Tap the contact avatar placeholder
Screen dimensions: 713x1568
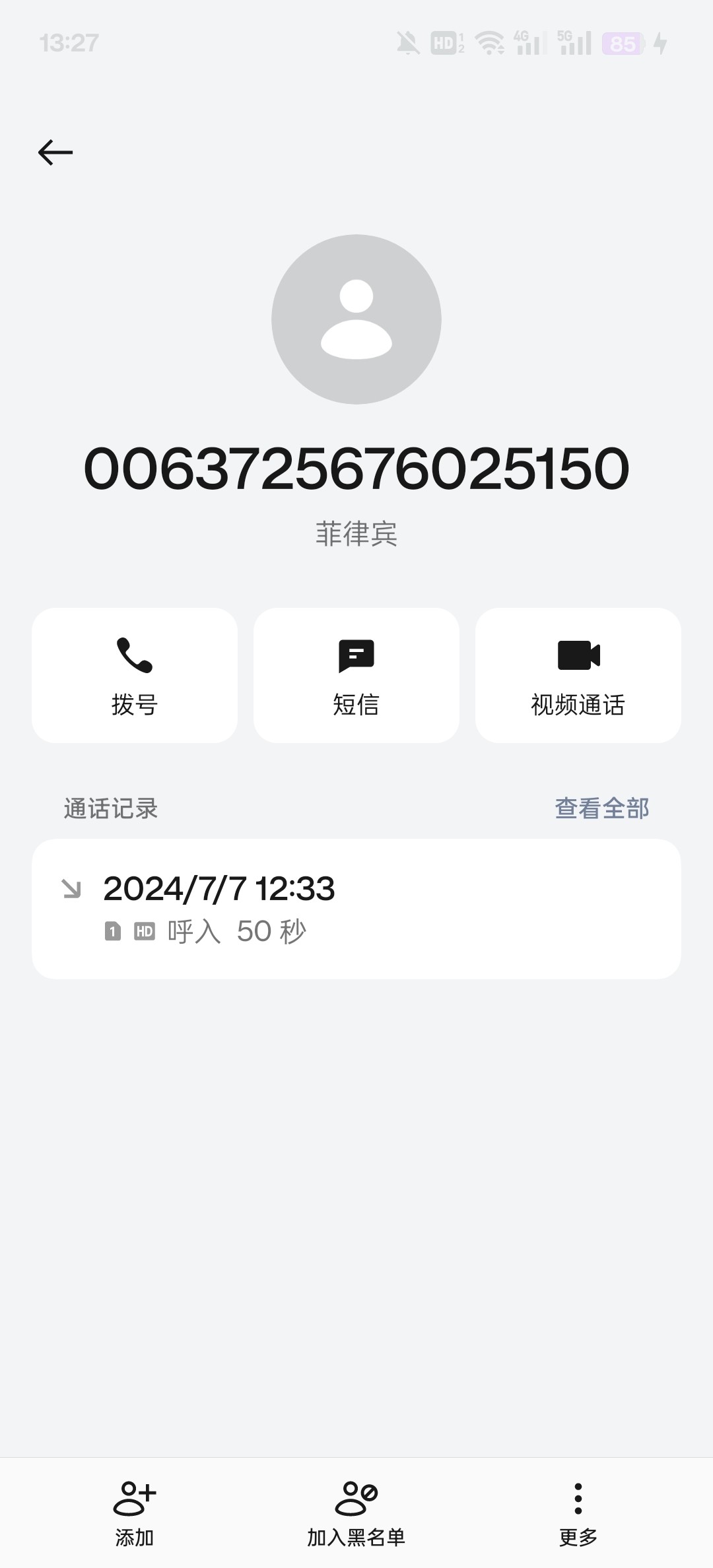(356, 319)
